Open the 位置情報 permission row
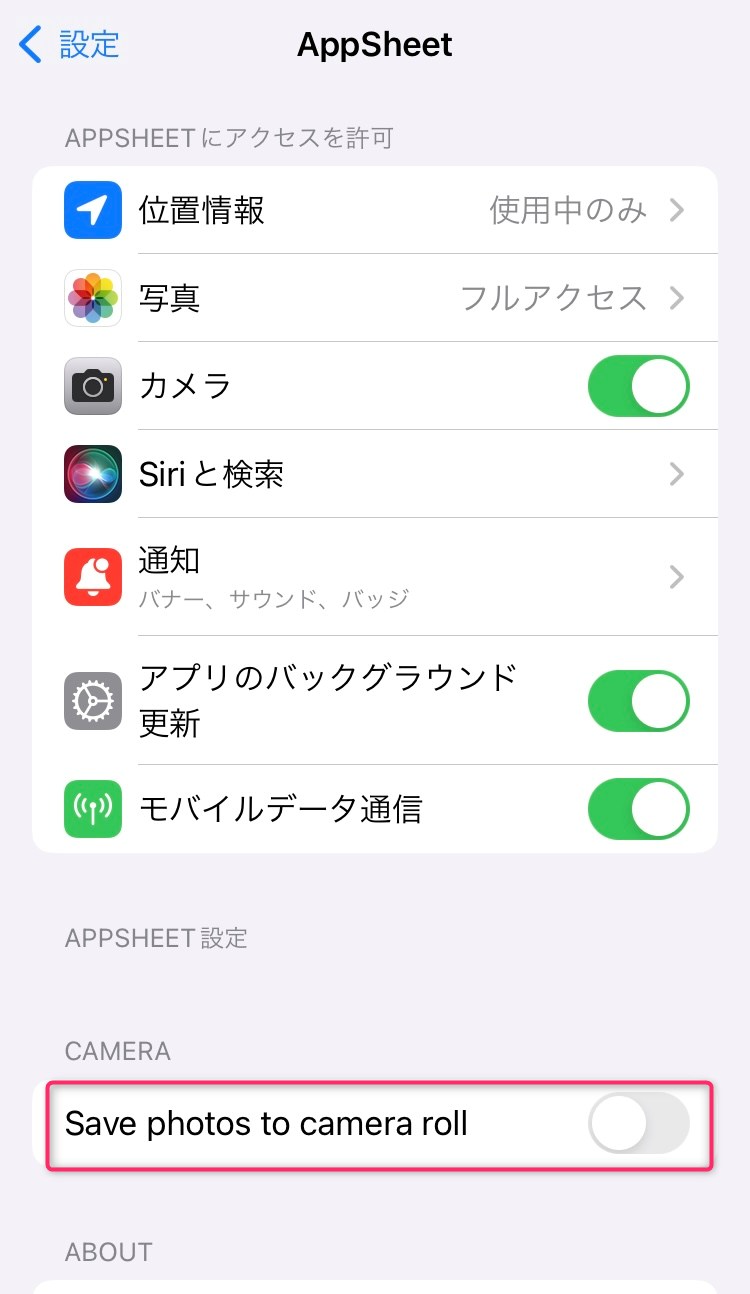The image size is (750, 1294). pos(375,210)
